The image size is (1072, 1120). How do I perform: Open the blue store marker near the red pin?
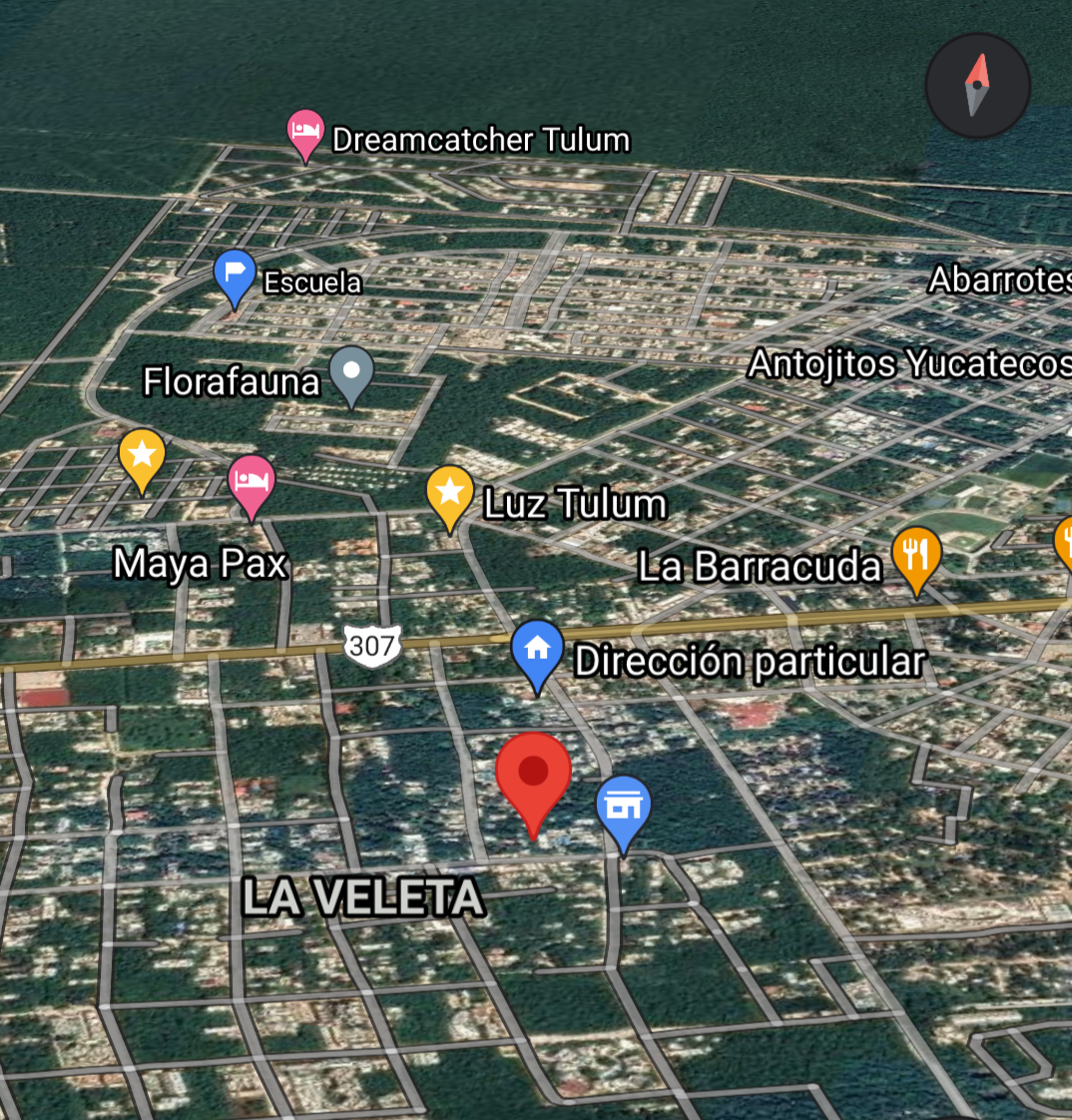tap(624, 807)
